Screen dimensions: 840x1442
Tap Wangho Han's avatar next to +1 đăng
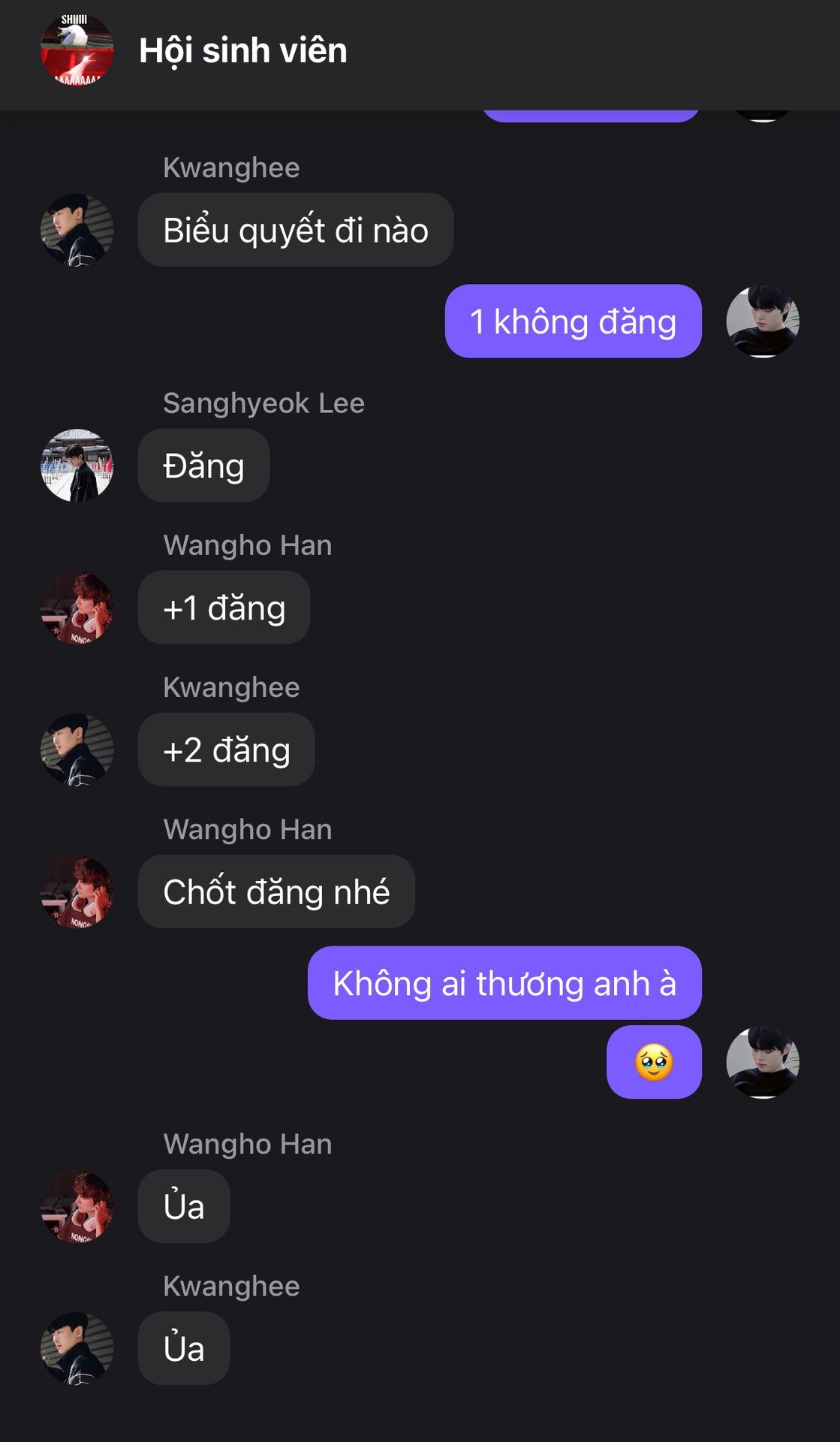click(77, 608)
